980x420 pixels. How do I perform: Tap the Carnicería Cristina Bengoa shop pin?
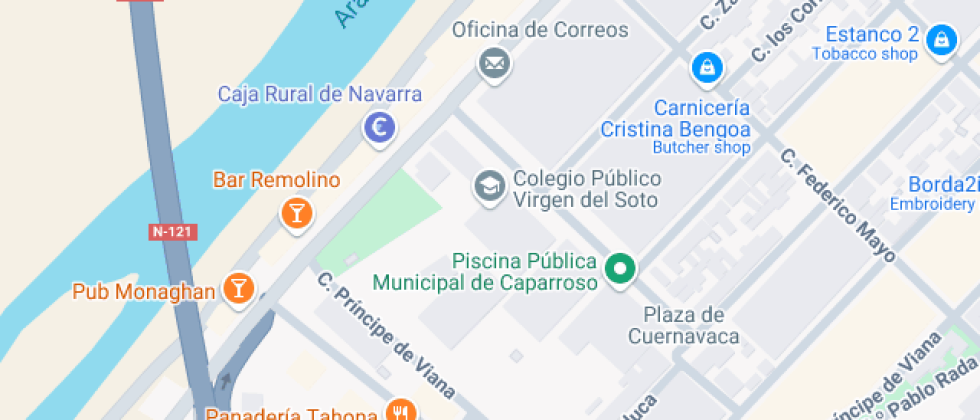coord(707,66)
